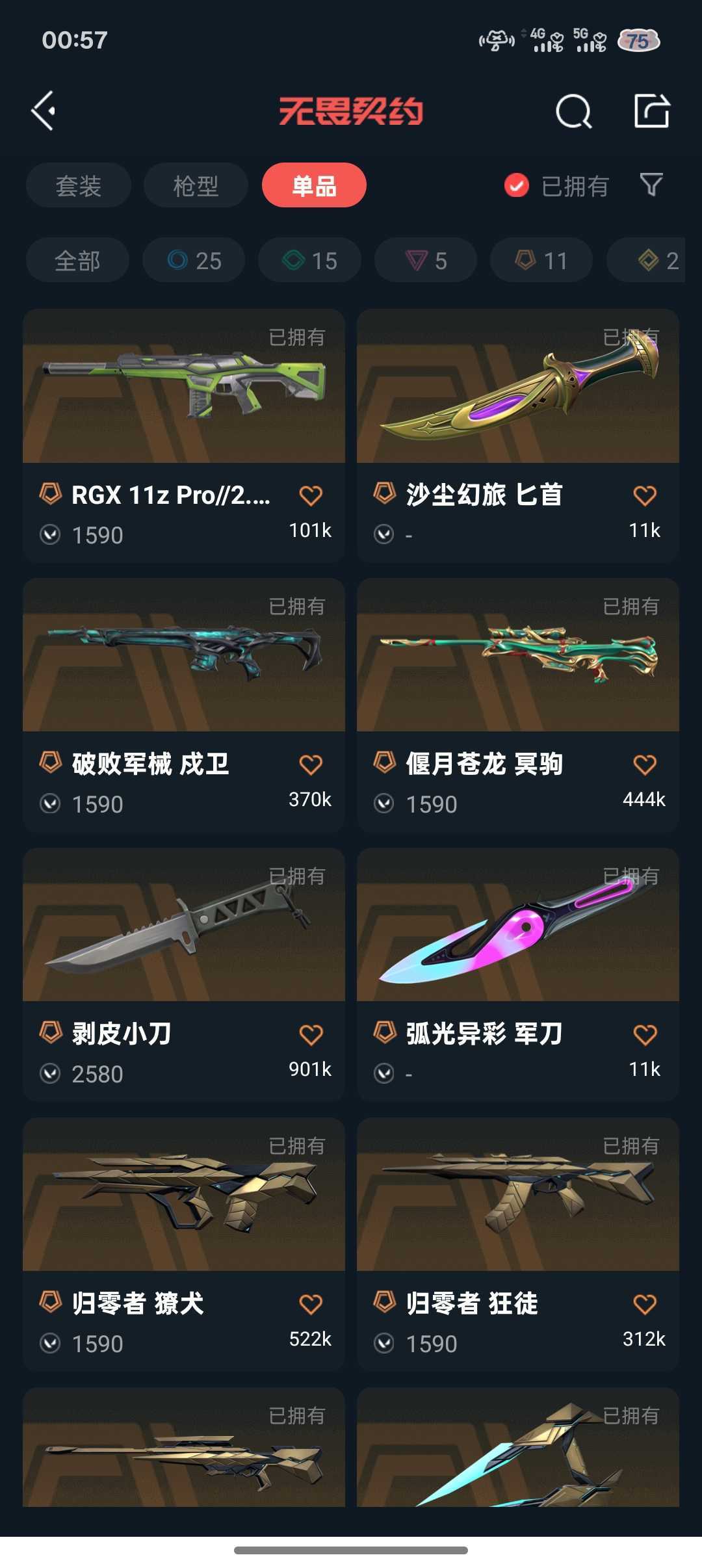Image resolution: width=702 pixels, height=1568 pixels.
Task: Filter by the pink tier chip 5
Action: coord(426,261)
